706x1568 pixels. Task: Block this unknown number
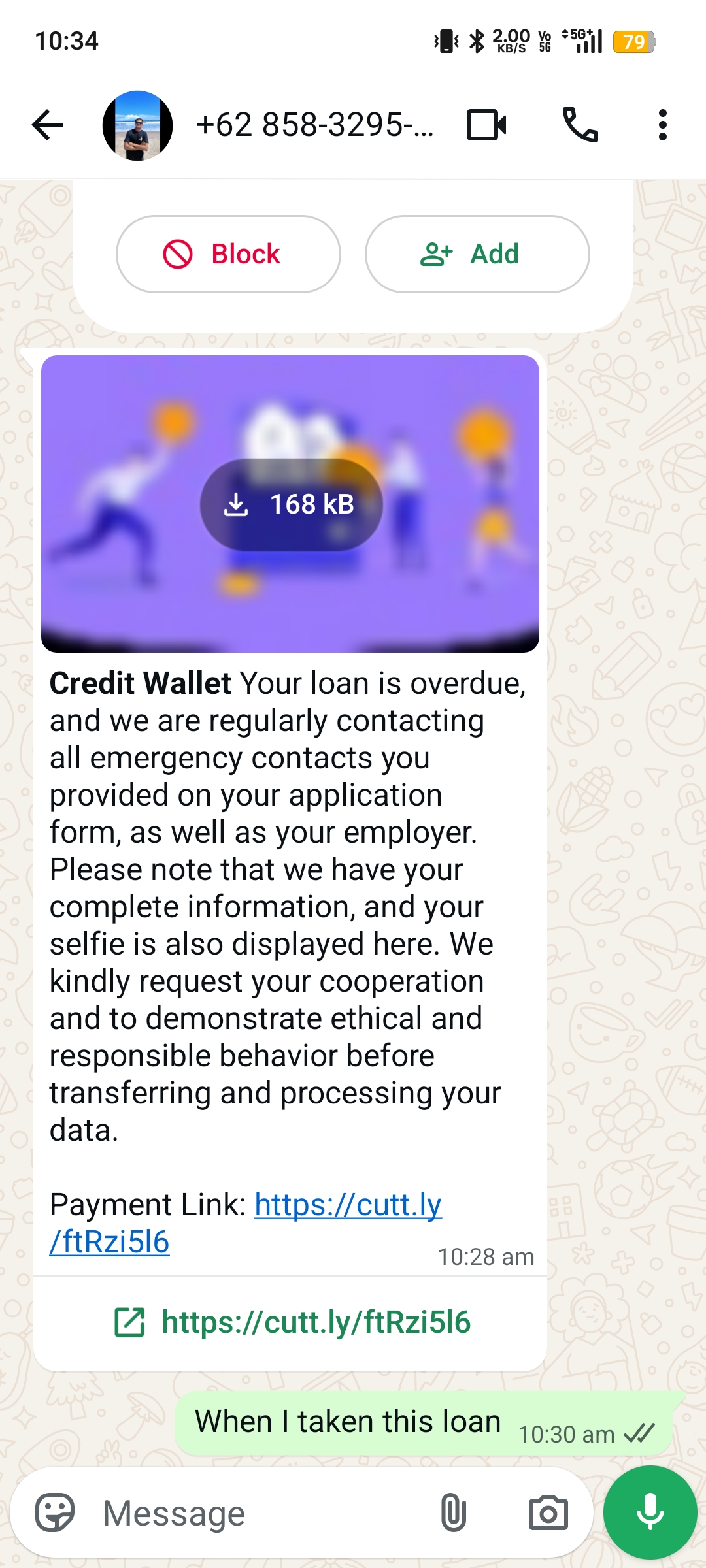(x=228, y=254)
